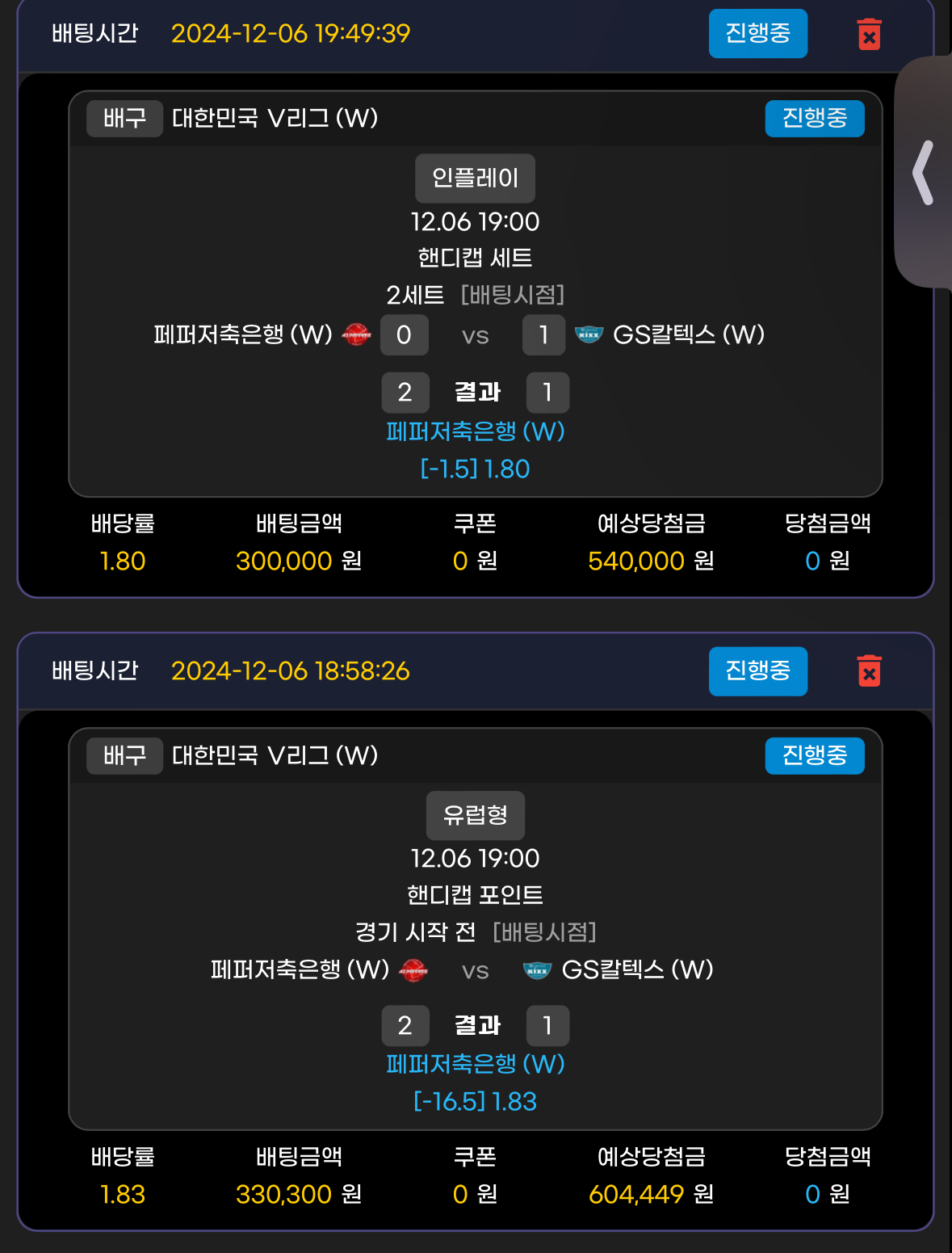The image size is (952, 1253).
Task: Tap 진행중 button beside 19:49:39 bet time
Action: [757, 33]
